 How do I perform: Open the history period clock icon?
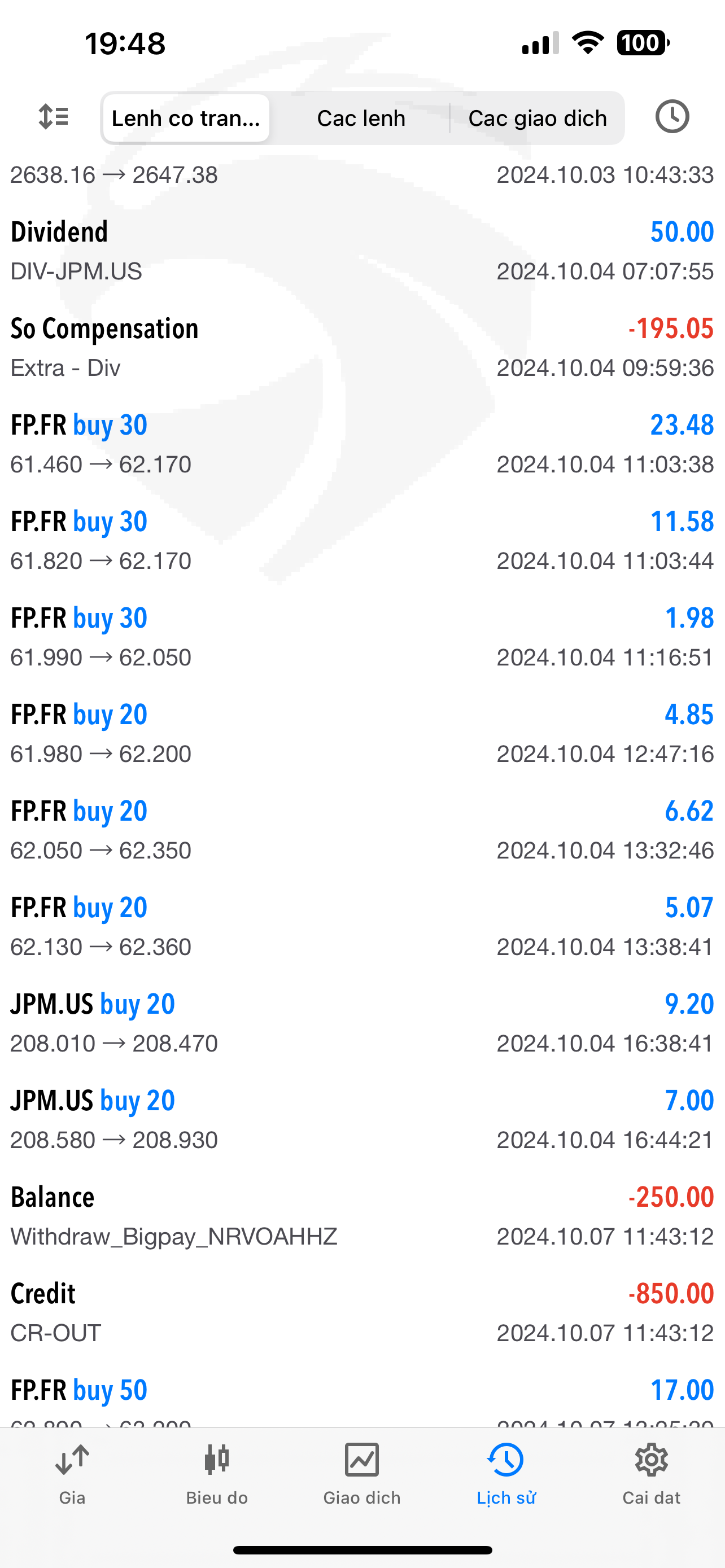671,117
